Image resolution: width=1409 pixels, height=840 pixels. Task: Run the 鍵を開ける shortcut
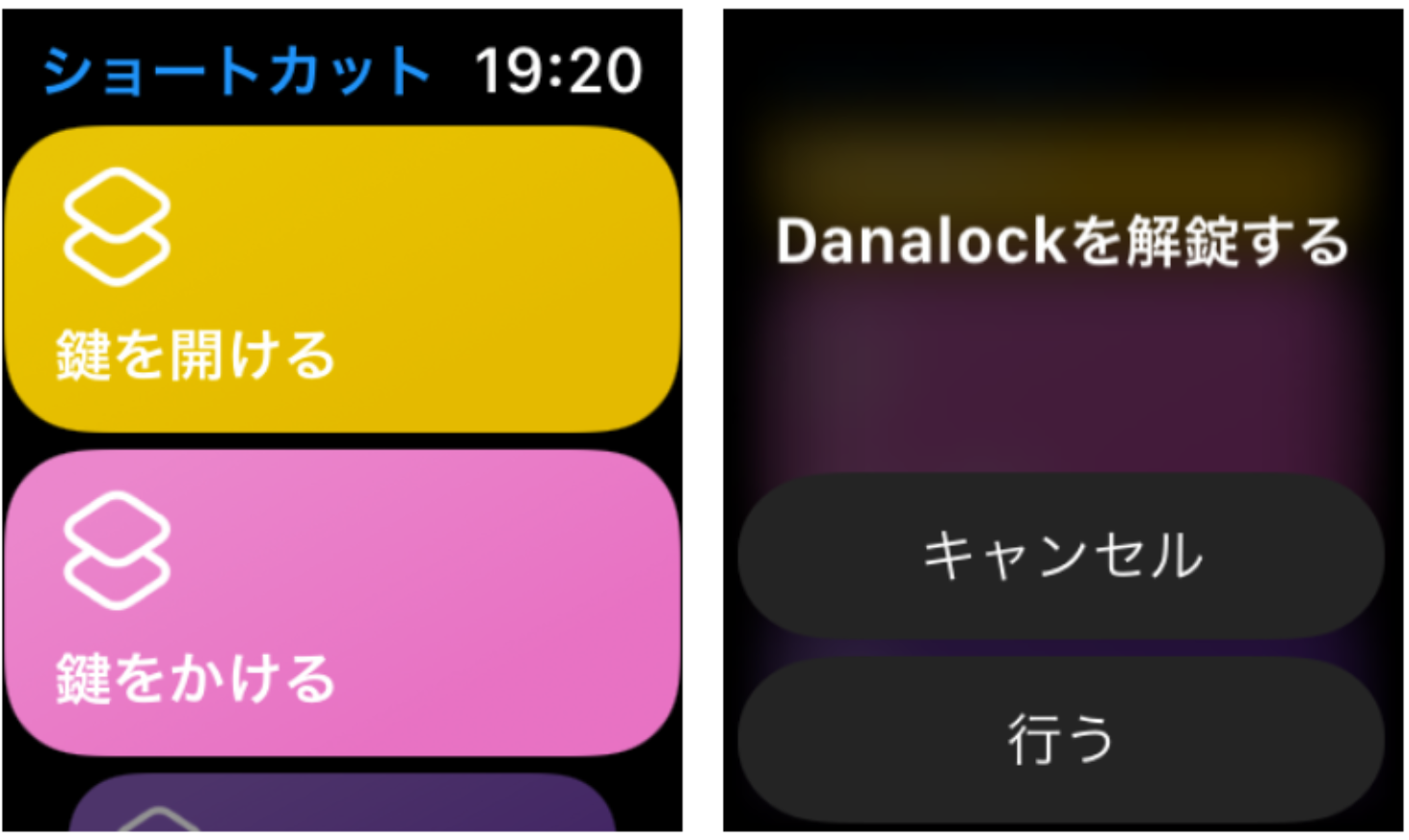[342, 279]
